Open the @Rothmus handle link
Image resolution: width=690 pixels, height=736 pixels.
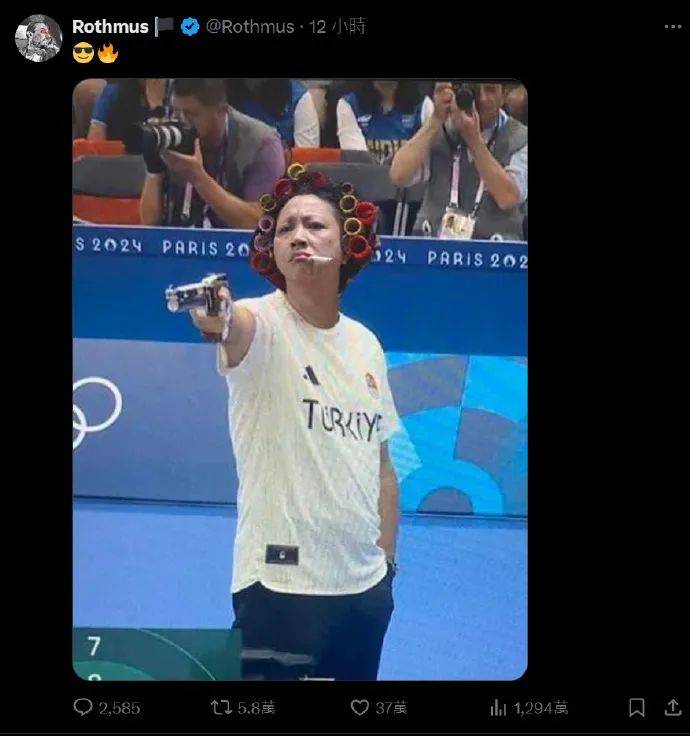pos(250,27)
